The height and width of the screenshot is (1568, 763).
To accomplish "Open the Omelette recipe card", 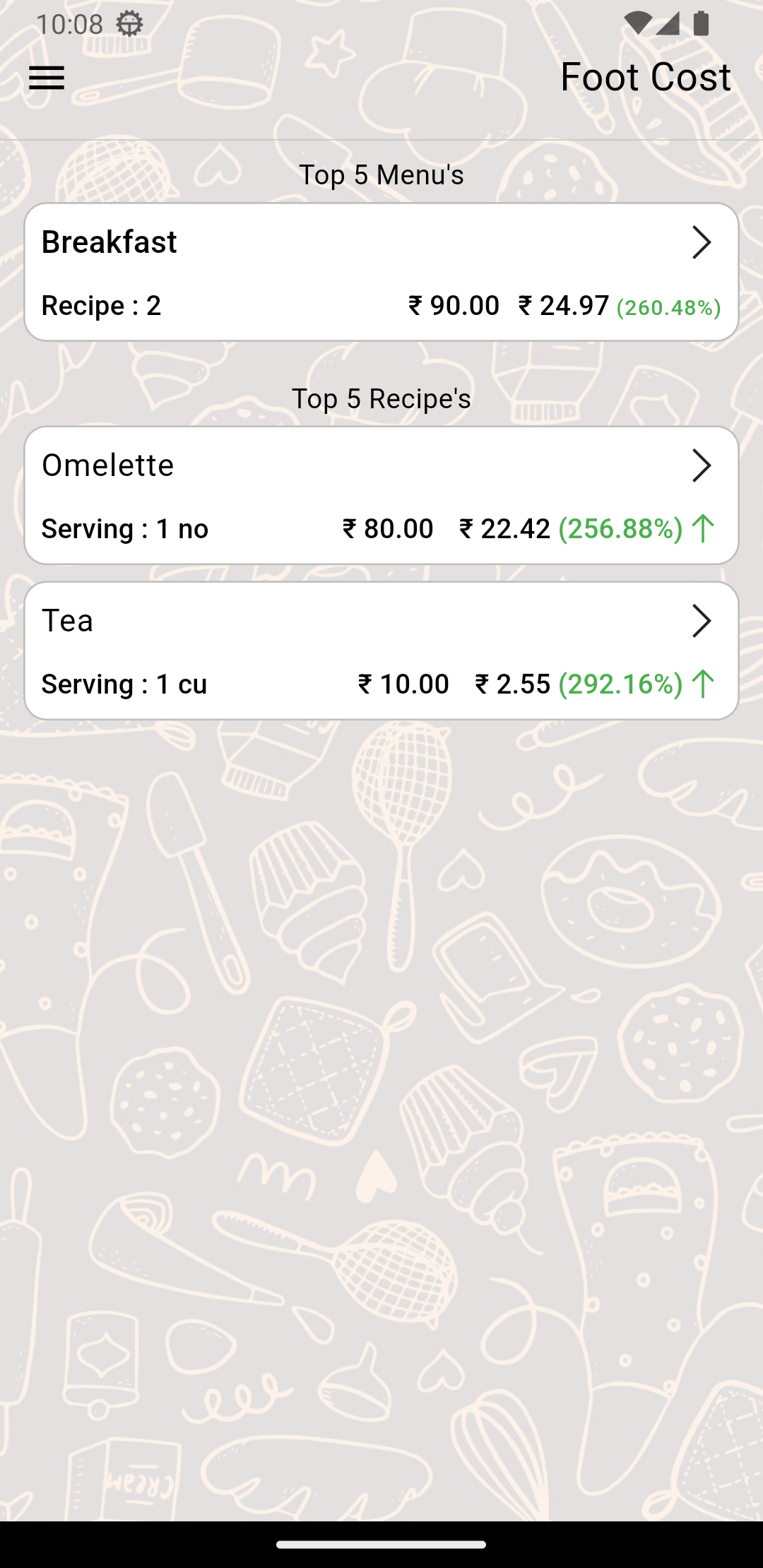I will (381, 495).
